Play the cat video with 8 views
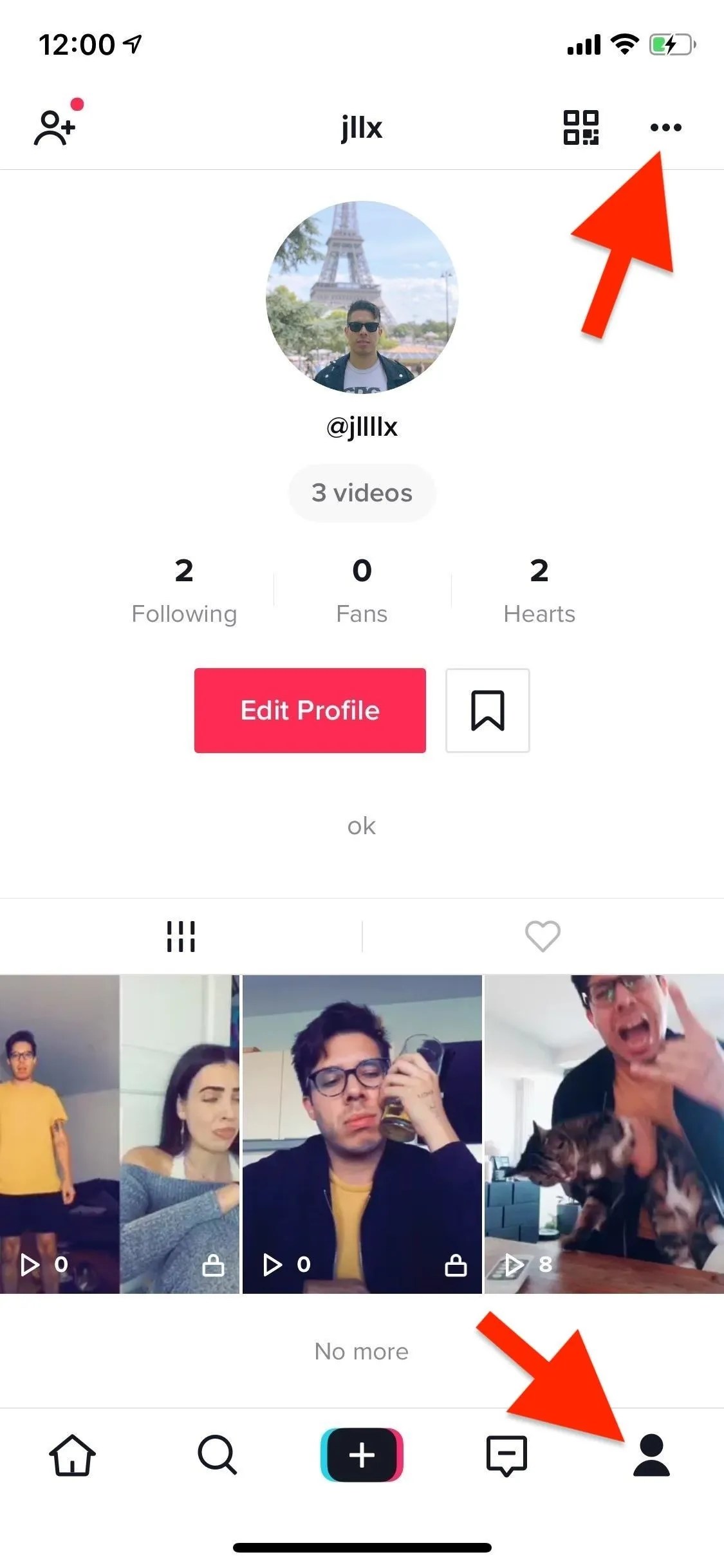 [604, 1133]
